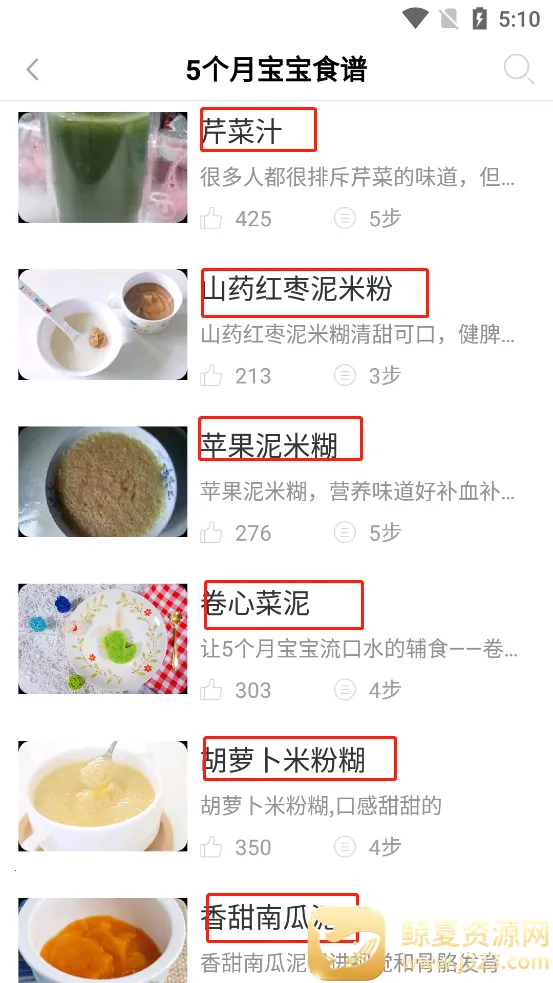Screen dimensions: 553x983
Task: Open the search magnifier icon
Action: tap(519, 69)
